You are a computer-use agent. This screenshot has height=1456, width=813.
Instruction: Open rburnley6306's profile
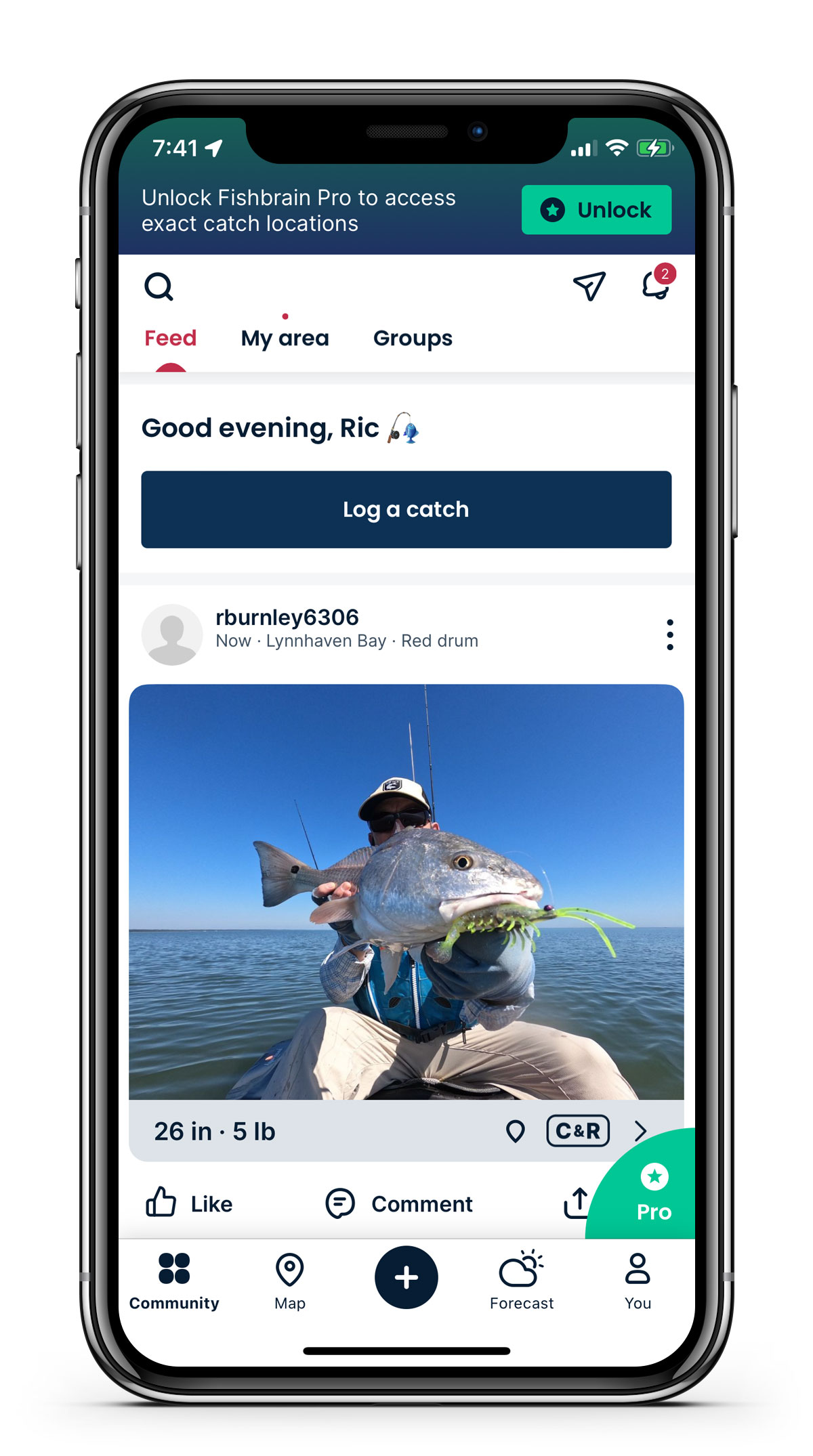(x=287, y=617)
